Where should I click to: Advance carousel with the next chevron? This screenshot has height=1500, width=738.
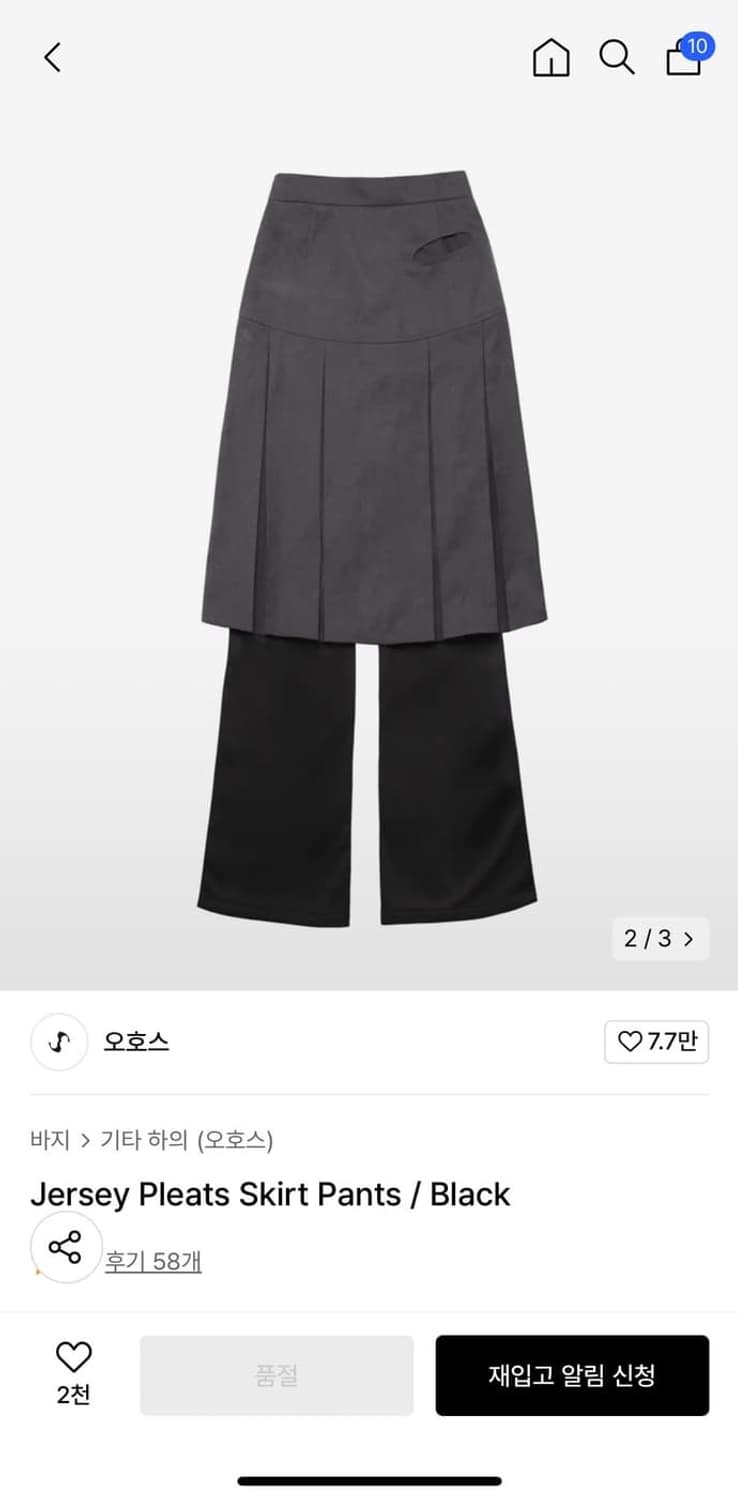click(688, 939)
